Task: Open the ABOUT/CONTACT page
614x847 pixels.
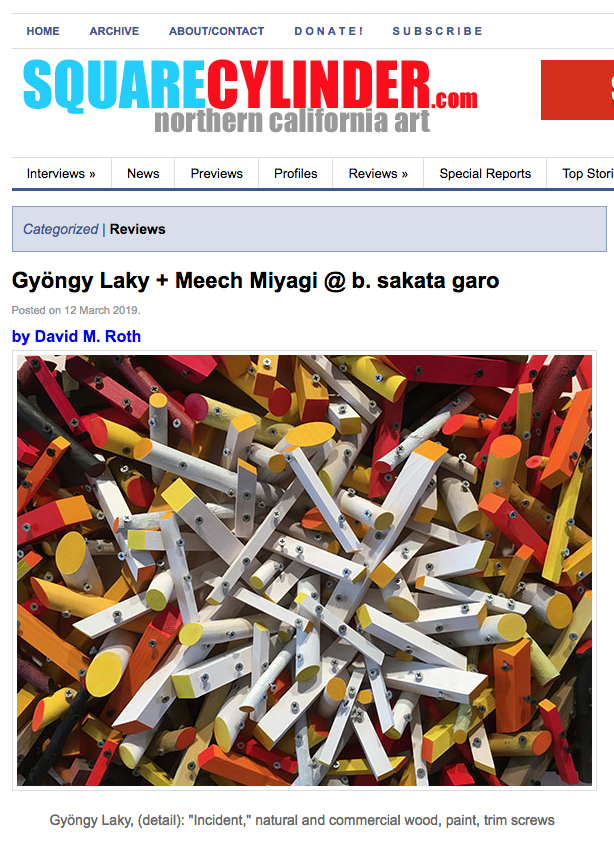Action: [216, 31]
